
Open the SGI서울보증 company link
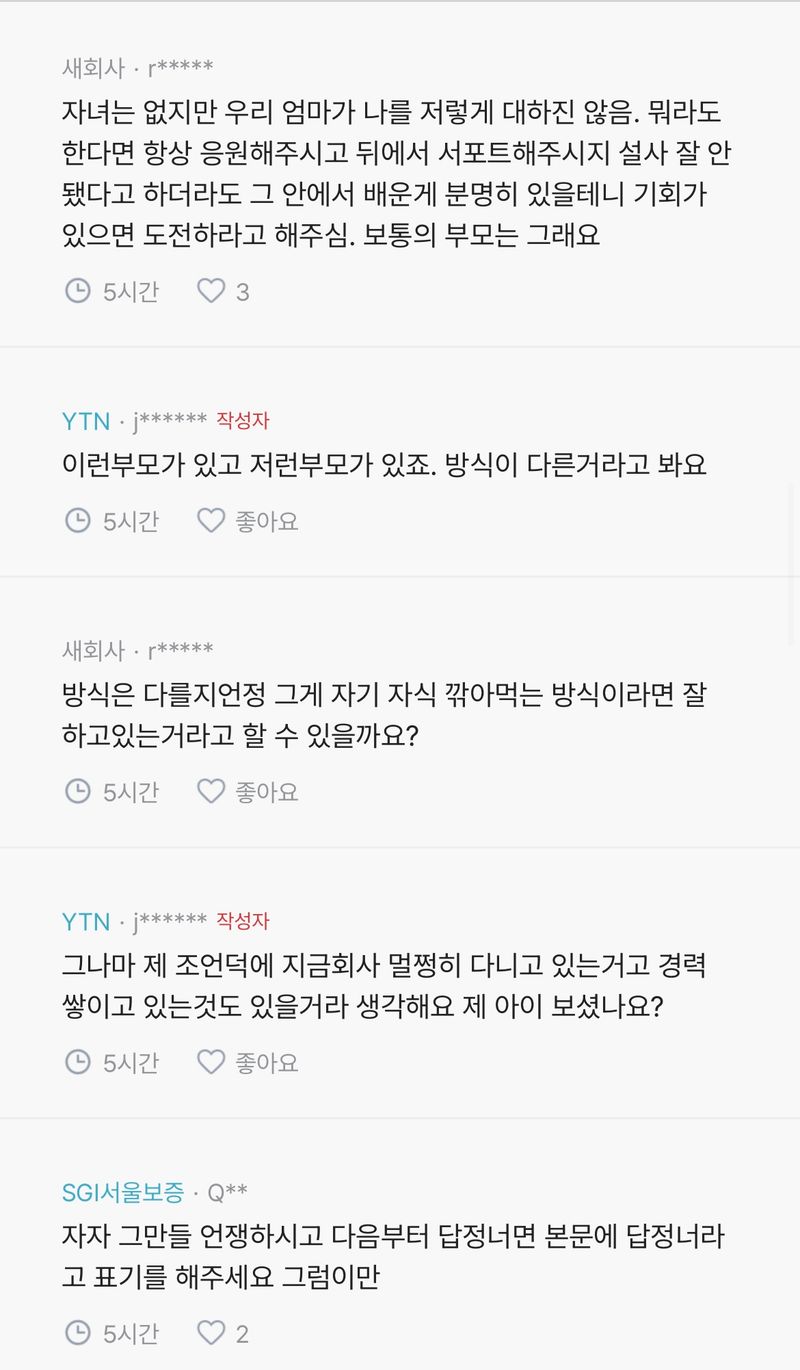coord(123,1192)
